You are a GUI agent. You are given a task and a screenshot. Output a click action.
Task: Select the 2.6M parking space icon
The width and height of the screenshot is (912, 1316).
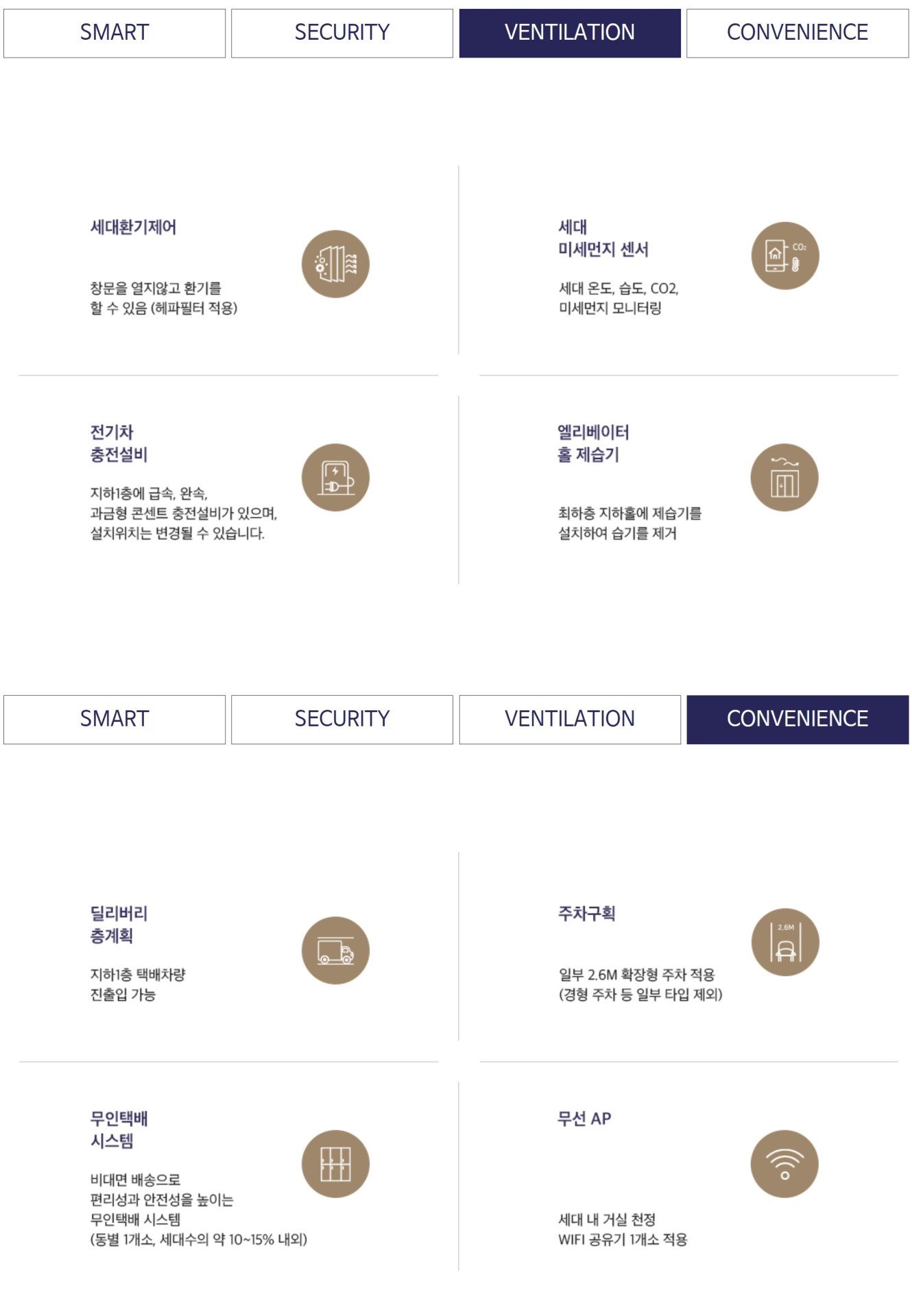[x=787, y=941]
